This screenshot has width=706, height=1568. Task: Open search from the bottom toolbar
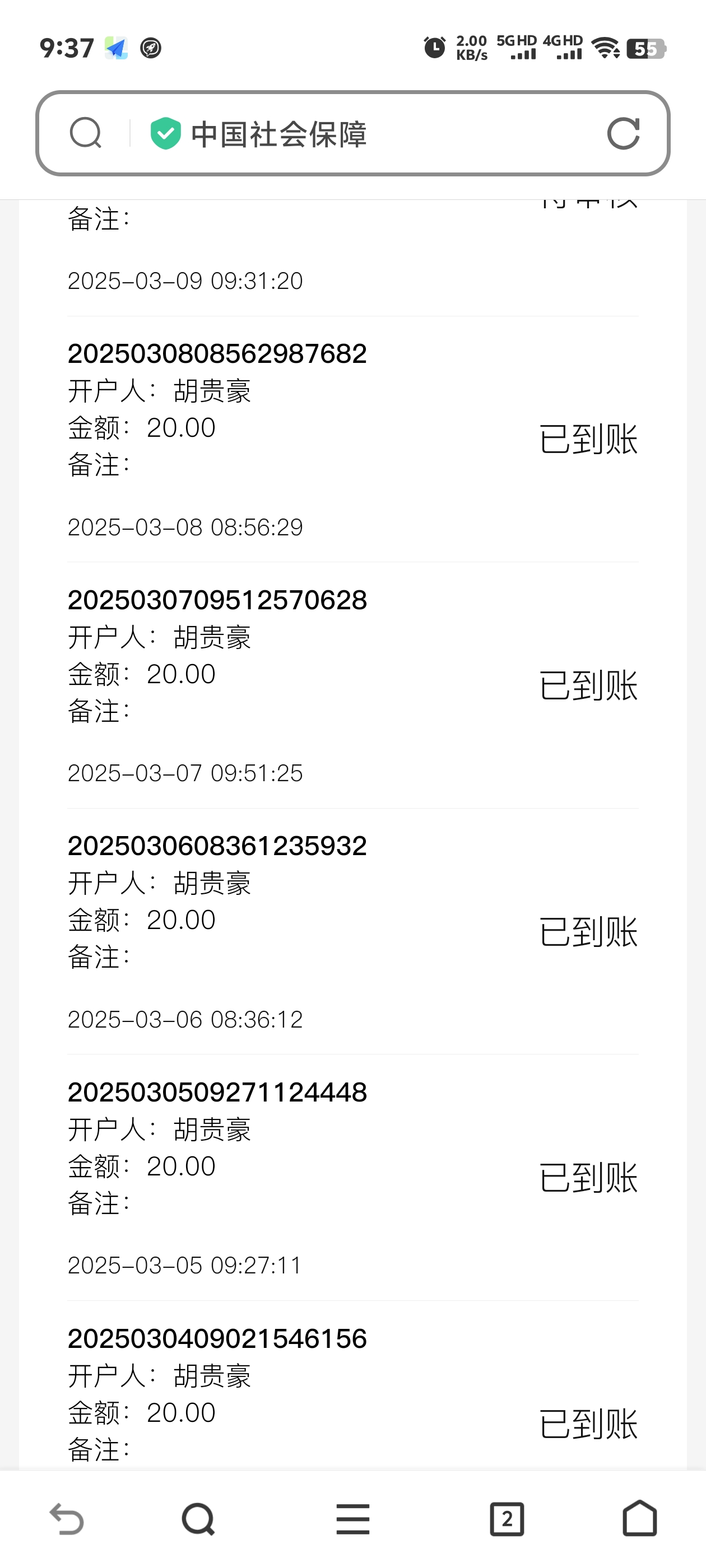tap(198, 1519)
